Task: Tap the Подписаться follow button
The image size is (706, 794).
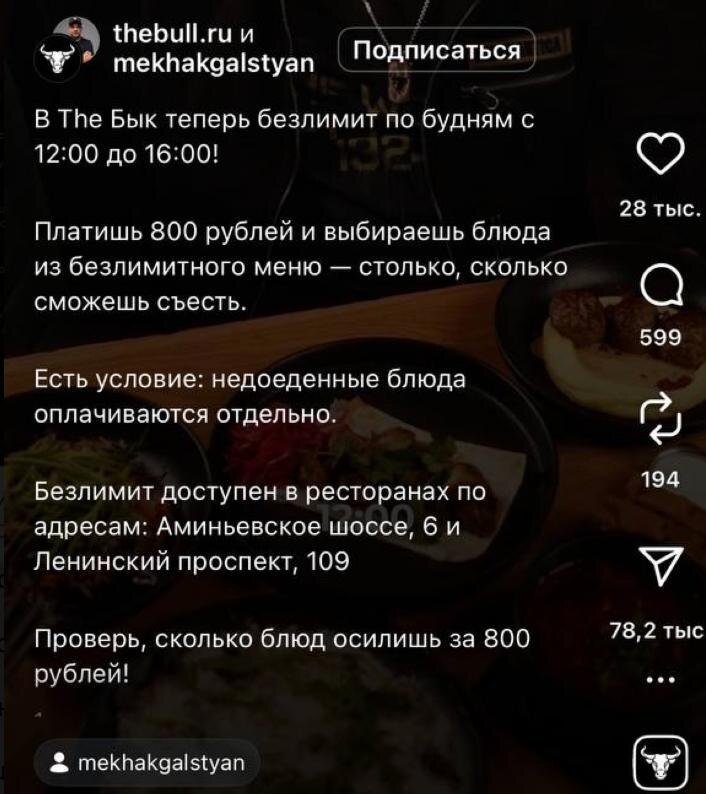Action: pos(436,50)
